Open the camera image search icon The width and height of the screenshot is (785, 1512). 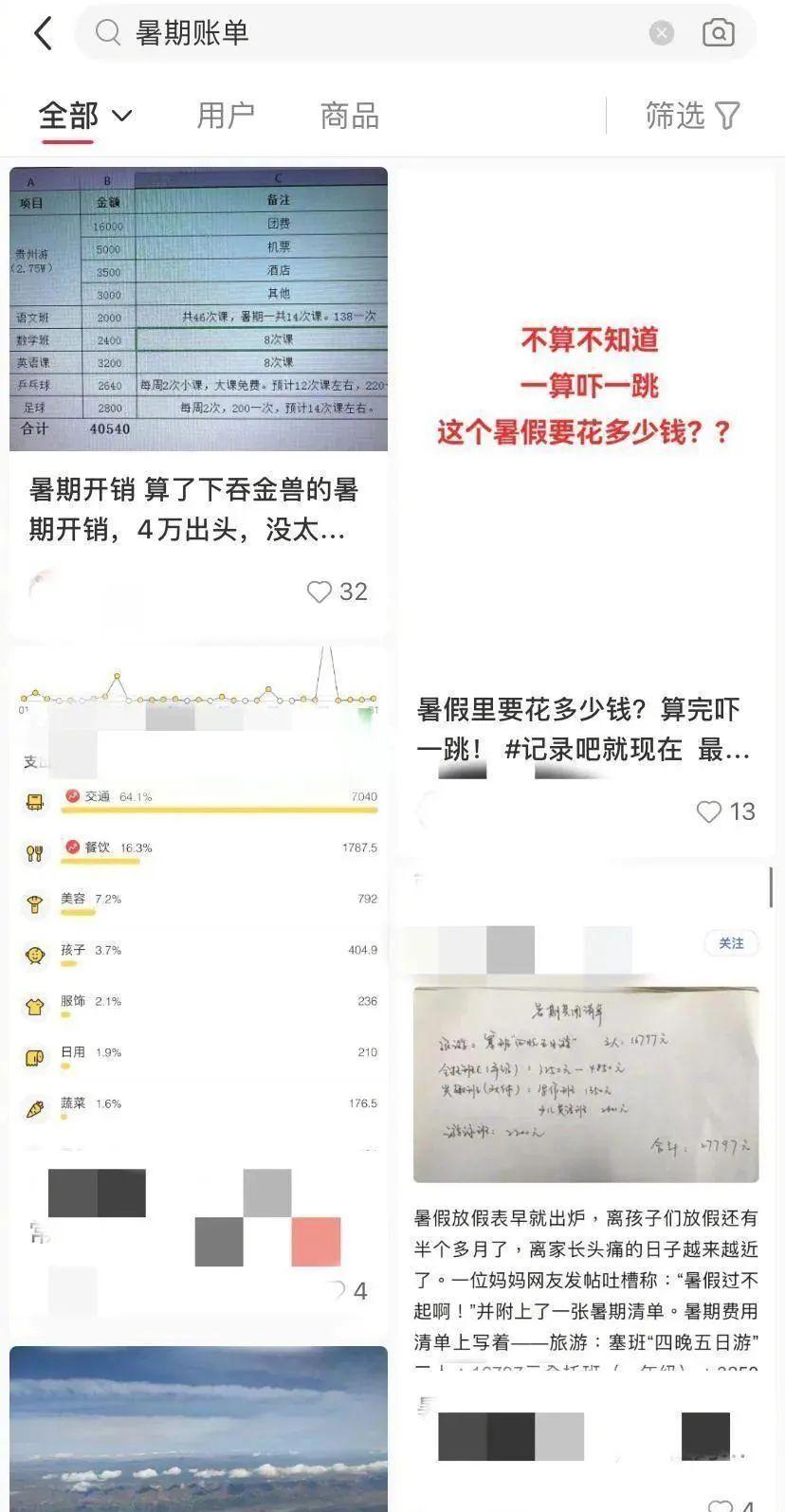pos(719,33)
